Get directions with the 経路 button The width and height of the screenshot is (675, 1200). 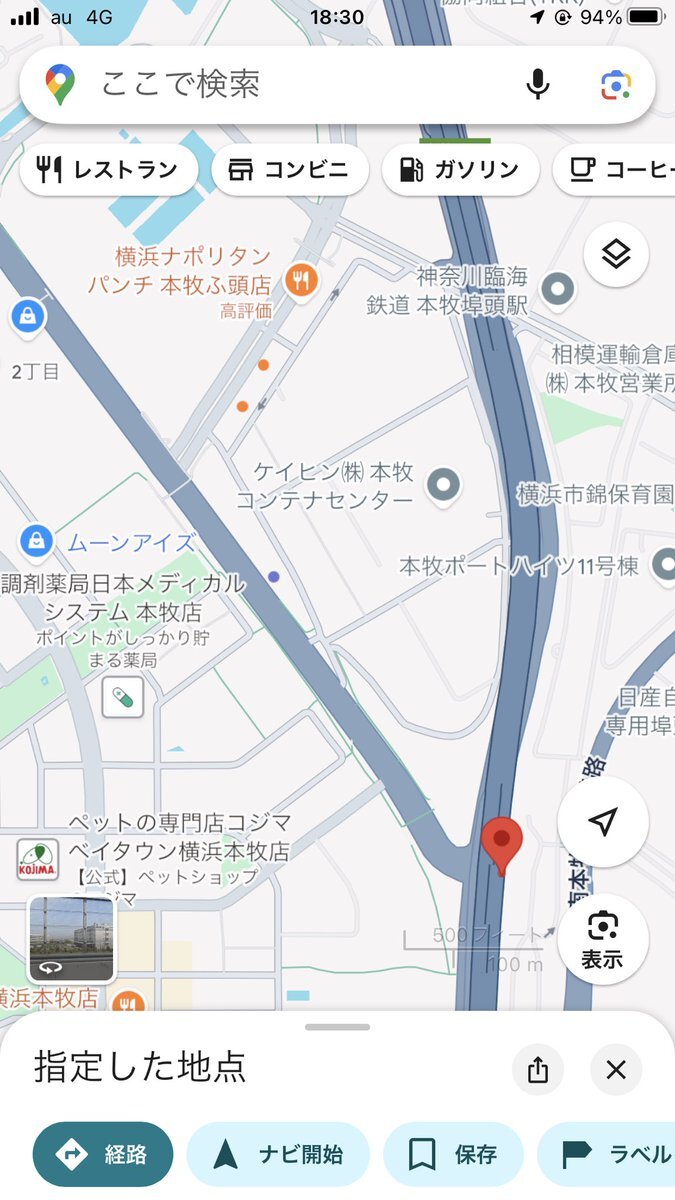tap(103, 1154)
